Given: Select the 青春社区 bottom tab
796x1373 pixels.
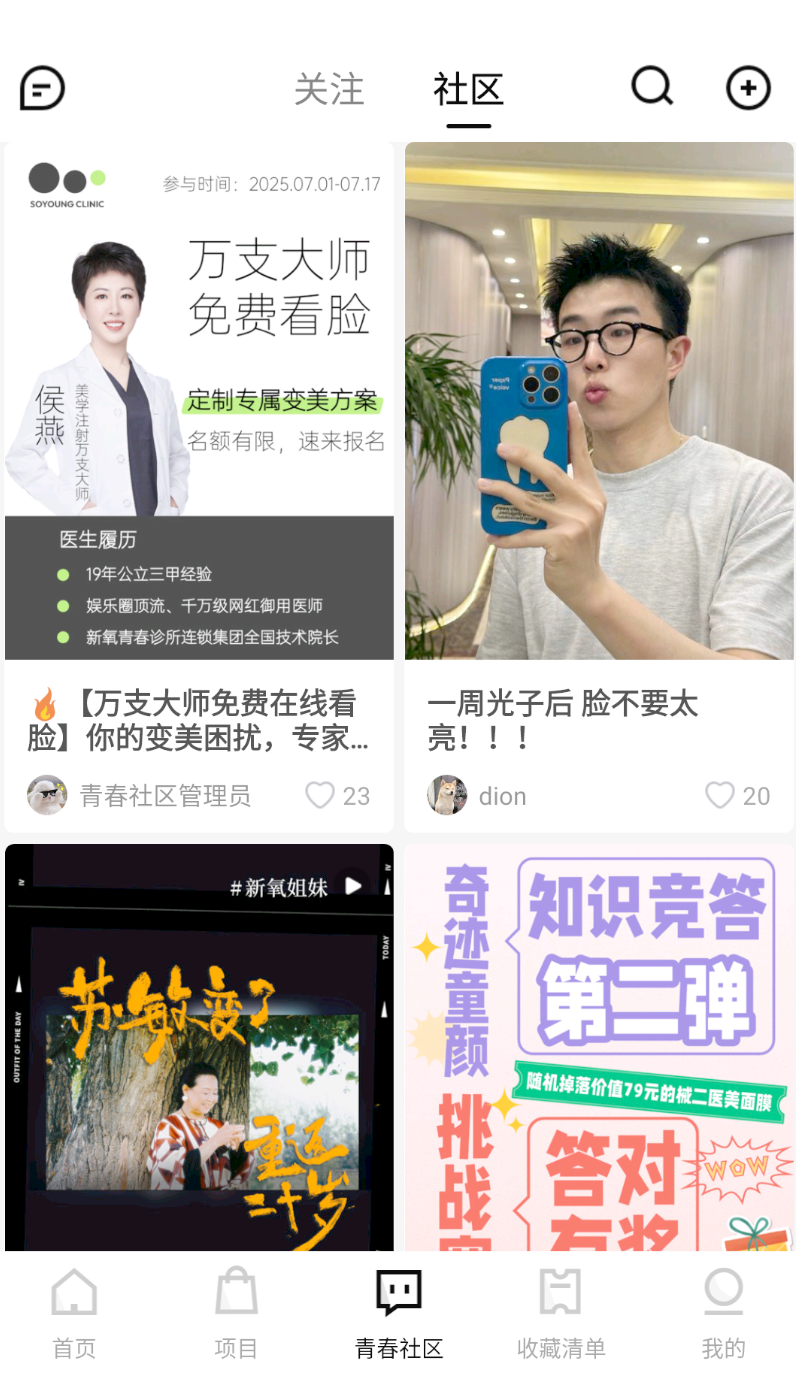Looking at the screenshot, I should tap(398, 1312).
